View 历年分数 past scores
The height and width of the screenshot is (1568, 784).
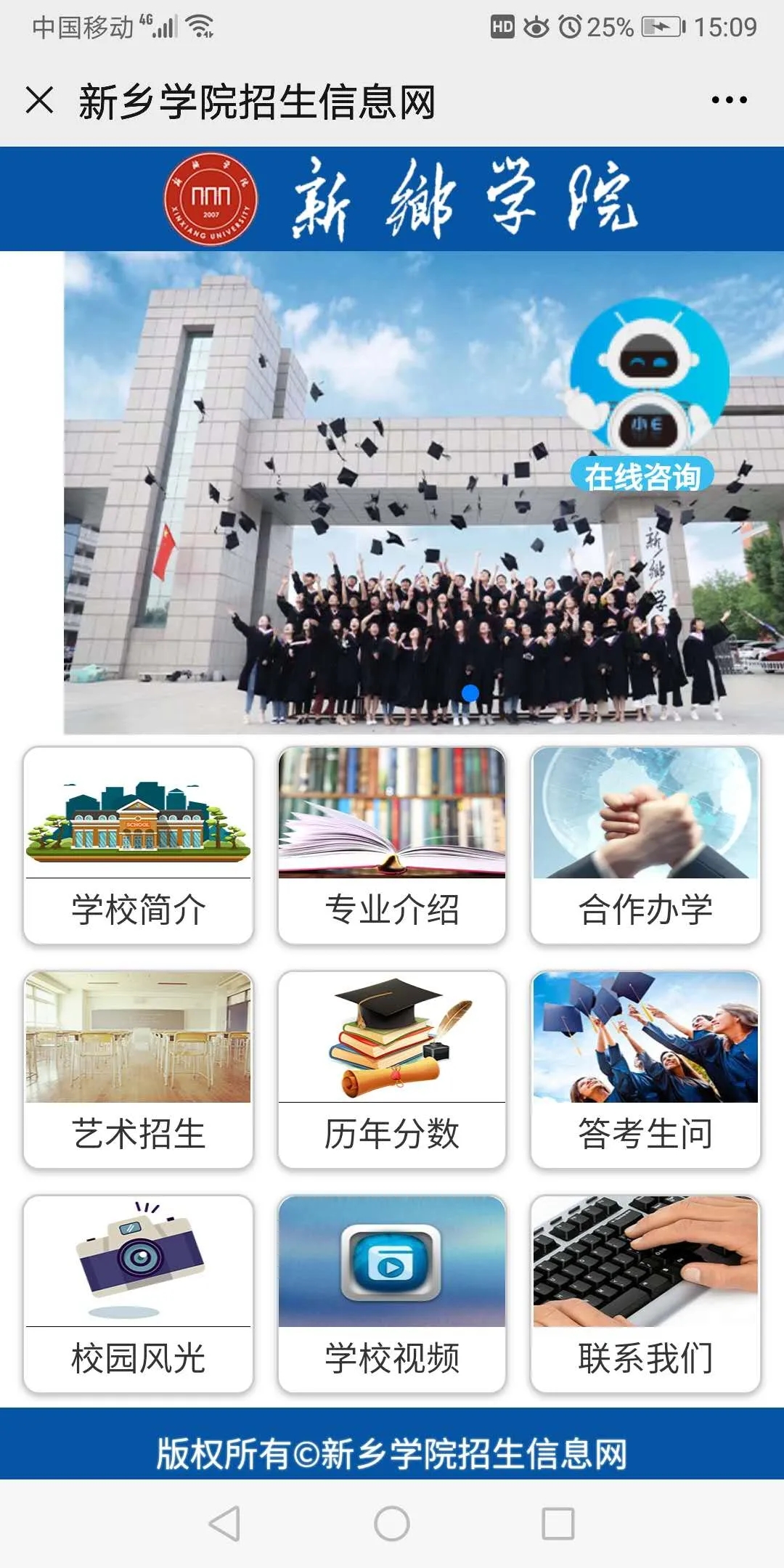point(392,1070)
